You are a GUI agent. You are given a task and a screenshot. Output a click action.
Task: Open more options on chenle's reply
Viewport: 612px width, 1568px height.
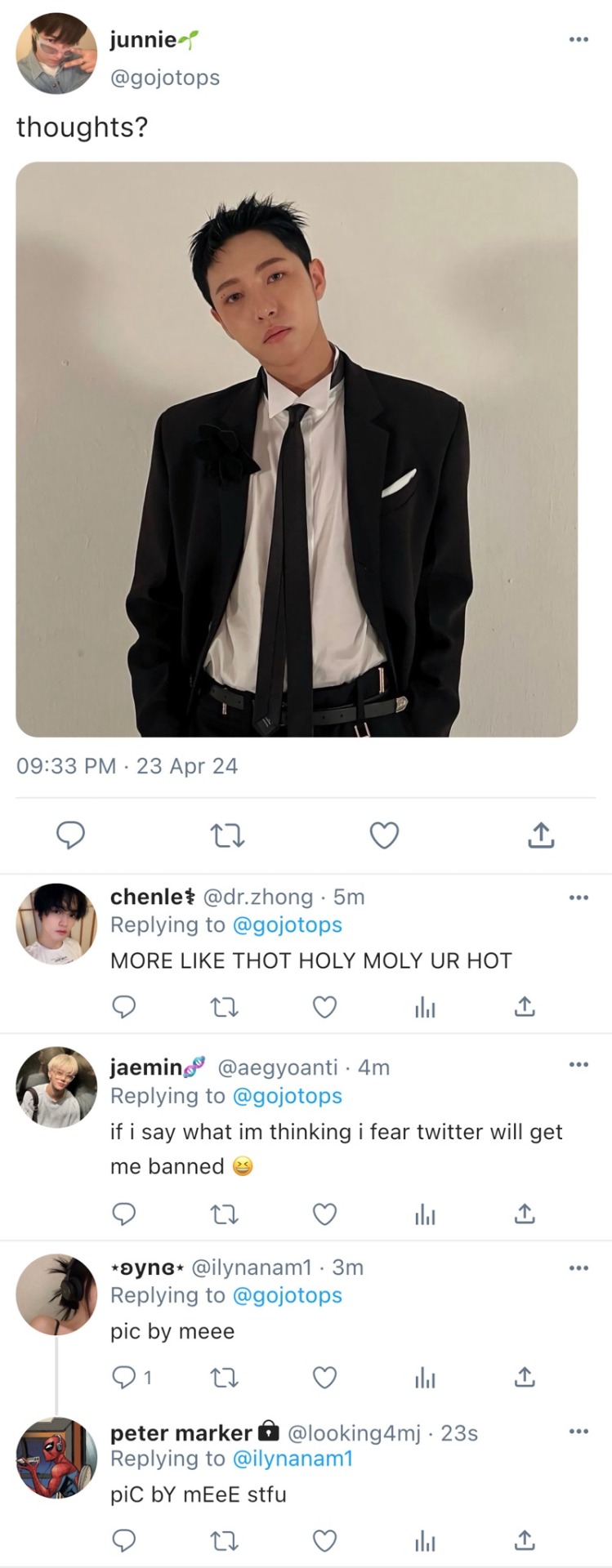pos(578,898)
